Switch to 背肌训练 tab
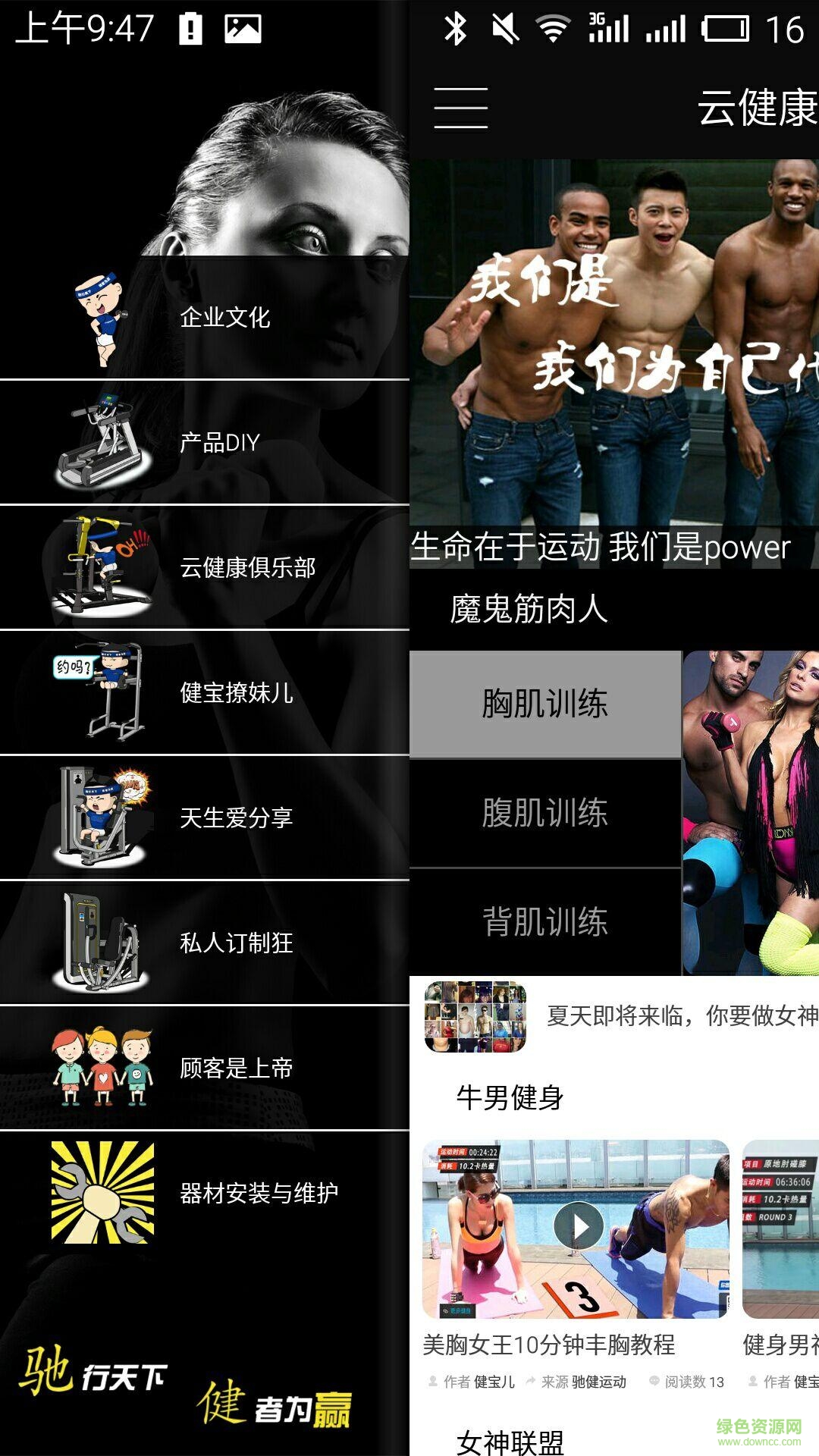The width and height of the screenshot is (819, 1456). 544,922
